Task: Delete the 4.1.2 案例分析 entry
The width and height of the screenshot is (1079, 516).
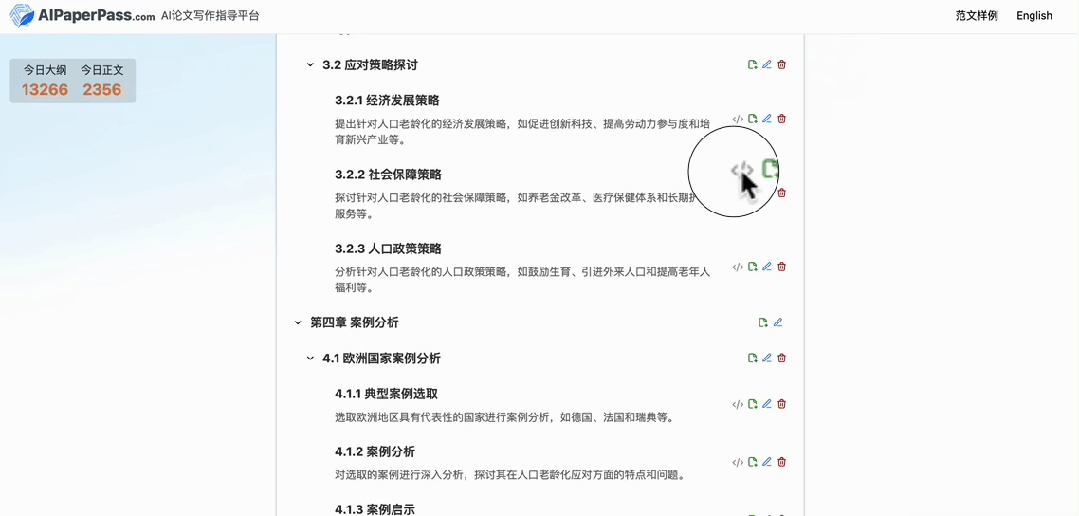Action: click(x=782, y=462)
